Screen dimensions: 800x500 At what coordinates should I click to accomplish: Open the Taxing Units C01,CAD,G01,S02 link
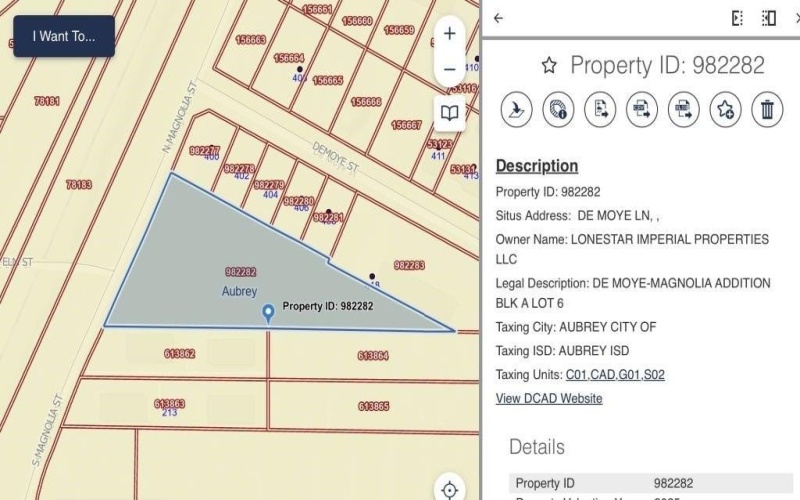click(x=615, y=375)
